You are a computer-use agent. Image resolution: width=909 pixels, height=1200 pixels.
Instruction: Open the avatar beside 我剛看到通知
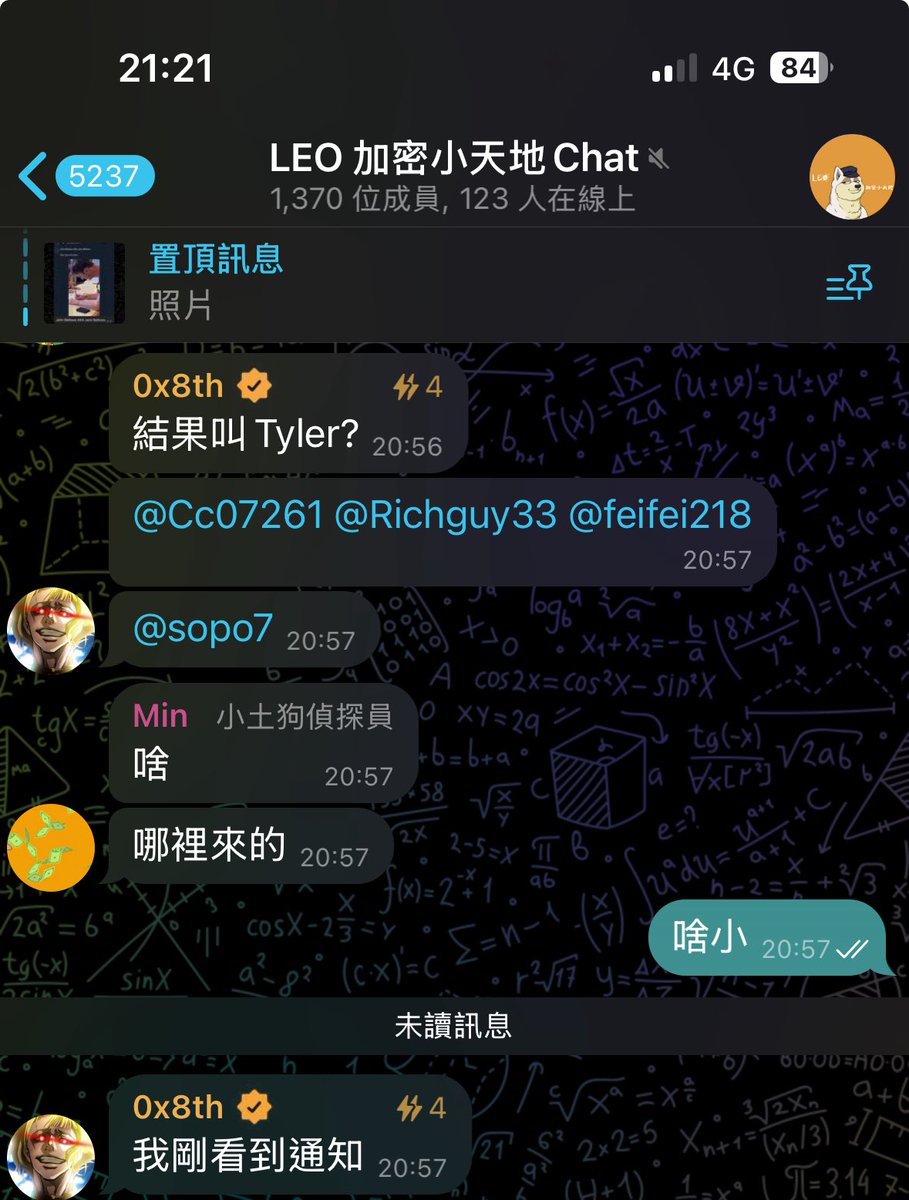[x=51, y=1155]
